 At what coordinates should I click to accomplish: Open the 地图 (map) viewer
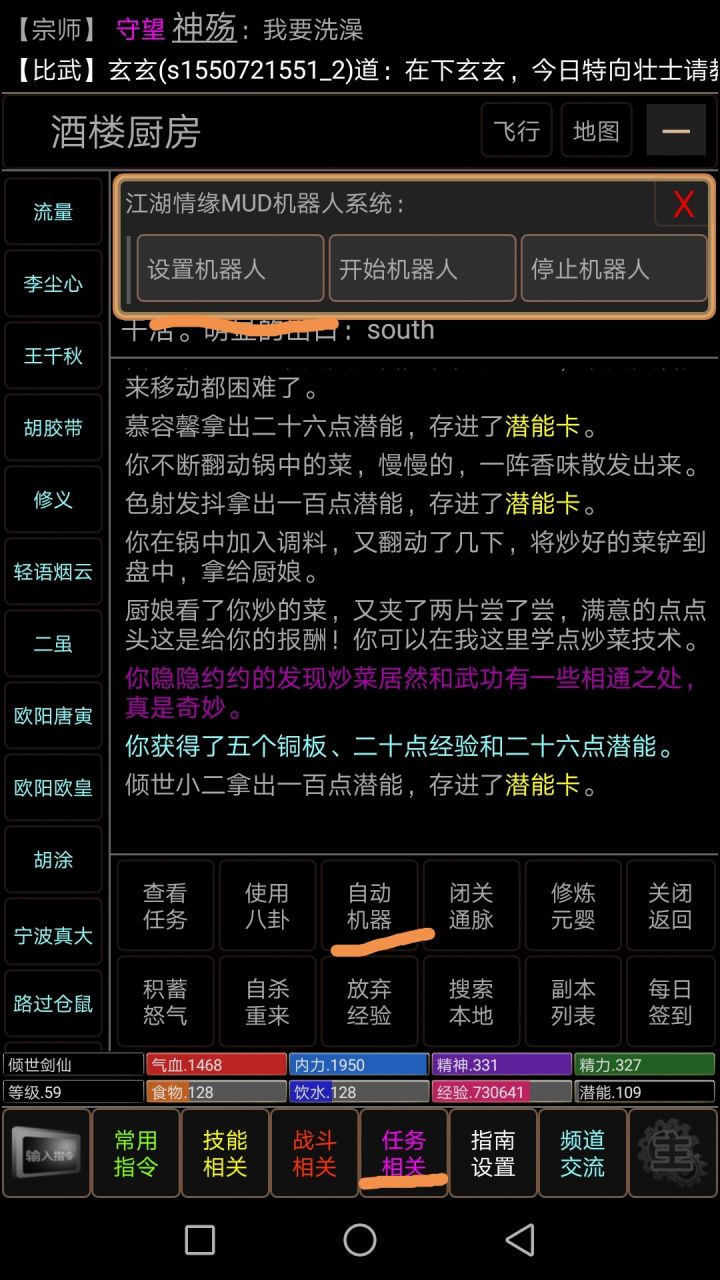tap(595, 131)
